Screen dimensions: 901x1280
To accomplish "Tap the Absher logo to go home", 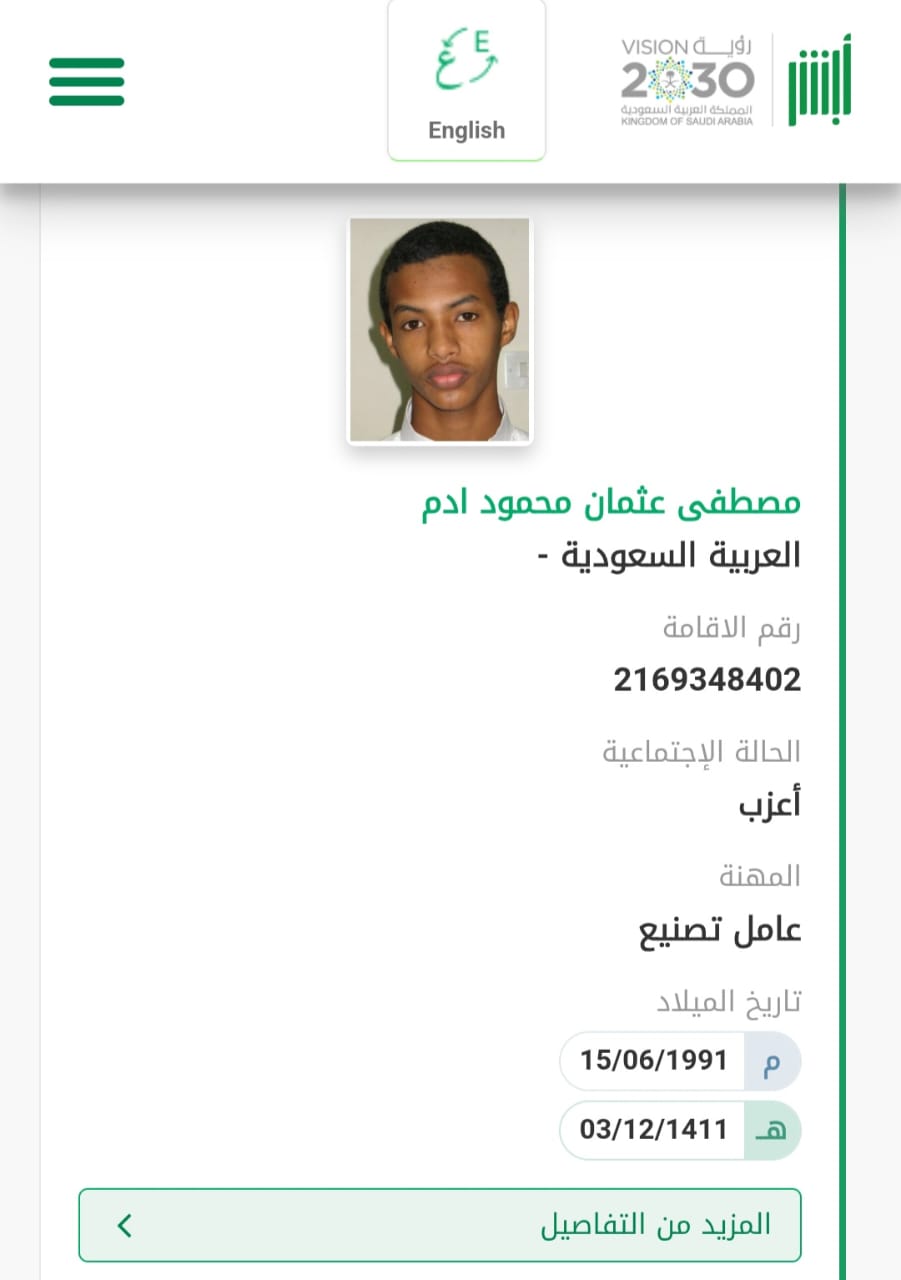I will pyautogui.click(x=819, y=80).
